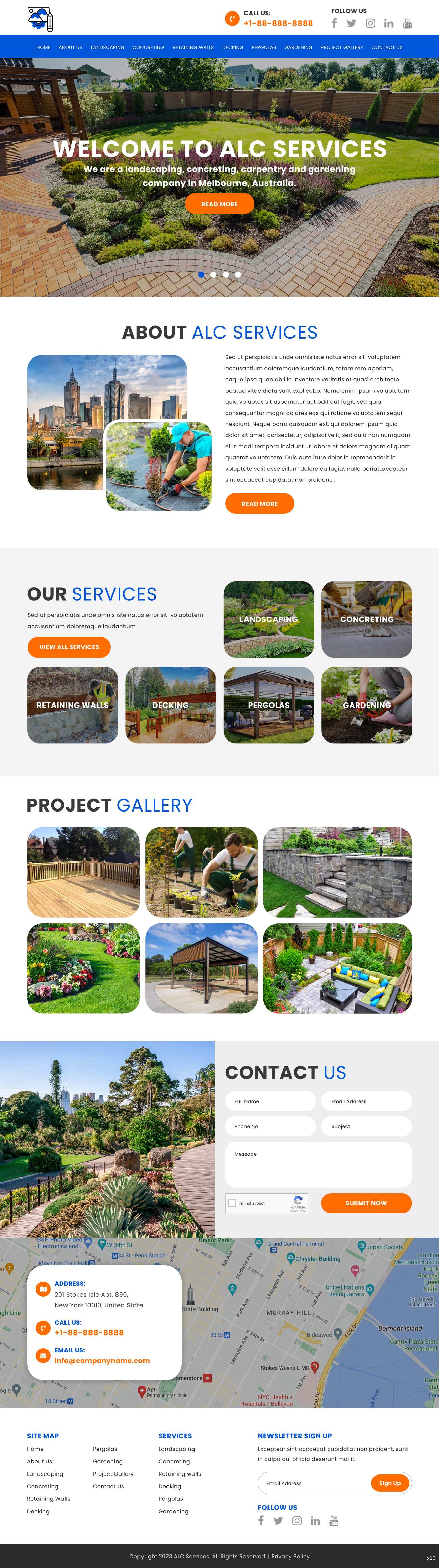Tap Read More on the hero banner
Viewport: 439px width, 1568px height.
coord(219,204)
